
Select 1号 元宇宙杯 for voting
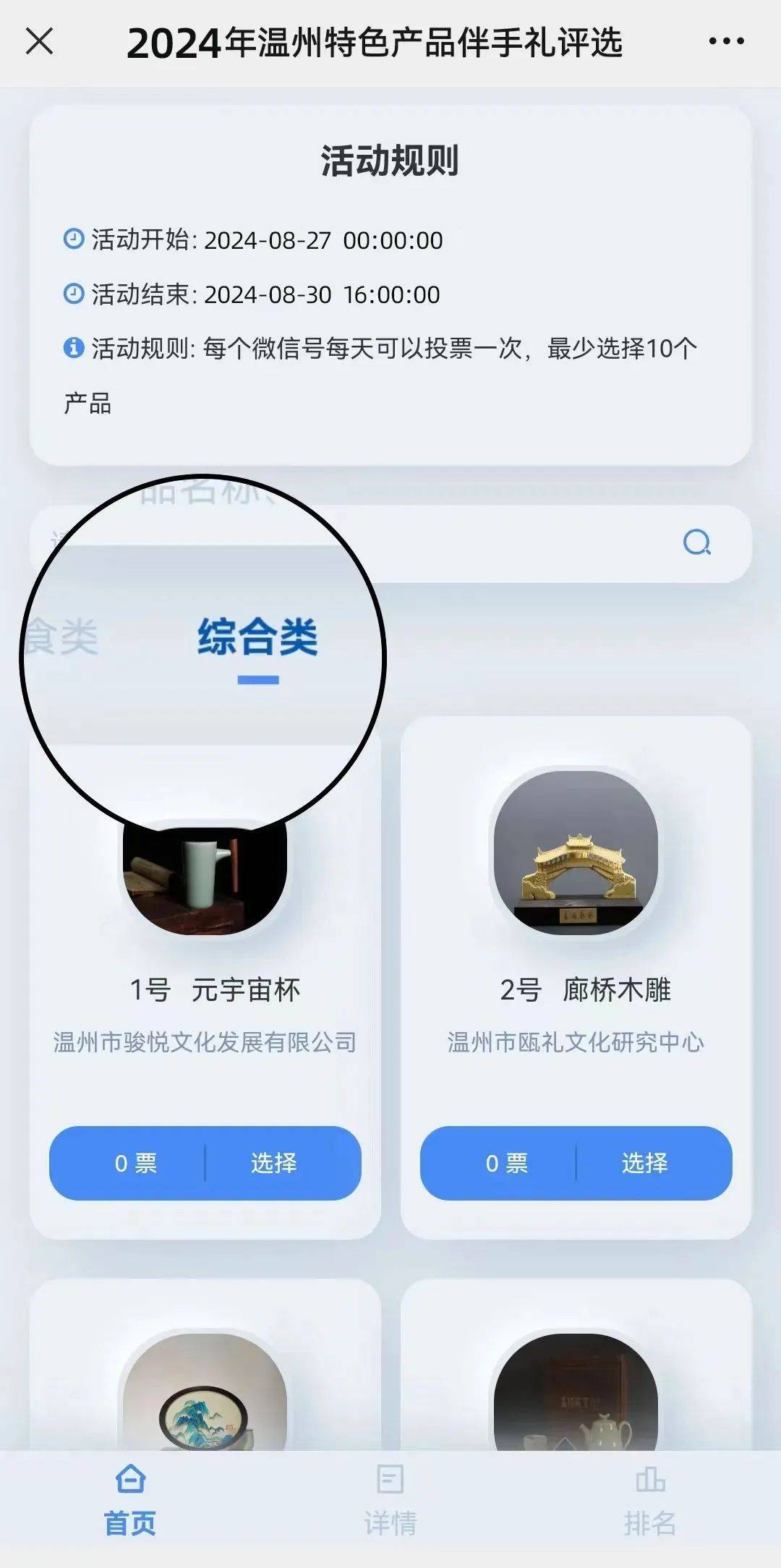point(273,1163)
